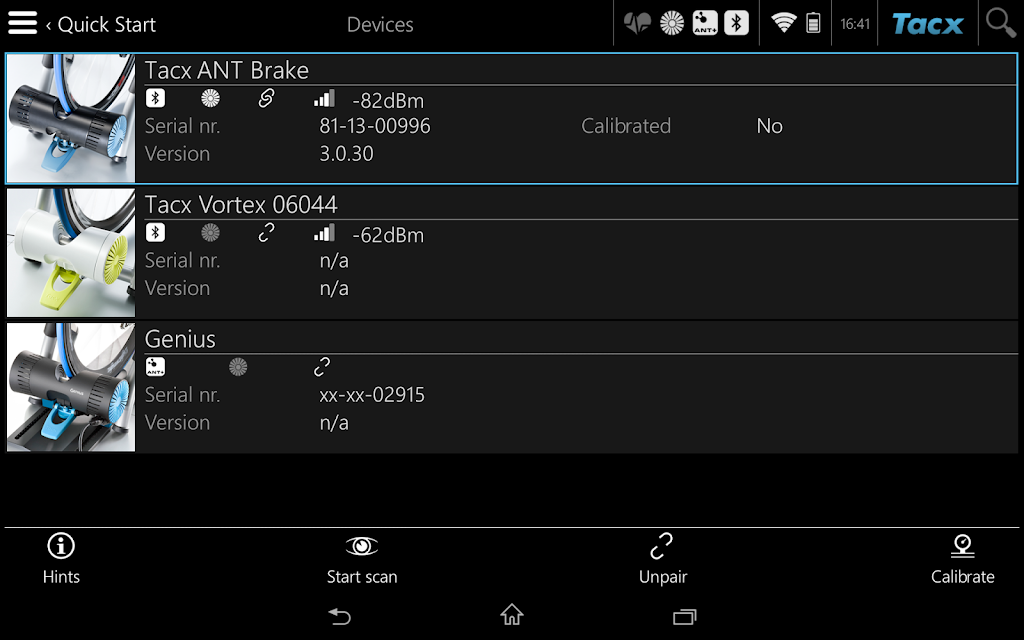Unpair the selected device

662,559
